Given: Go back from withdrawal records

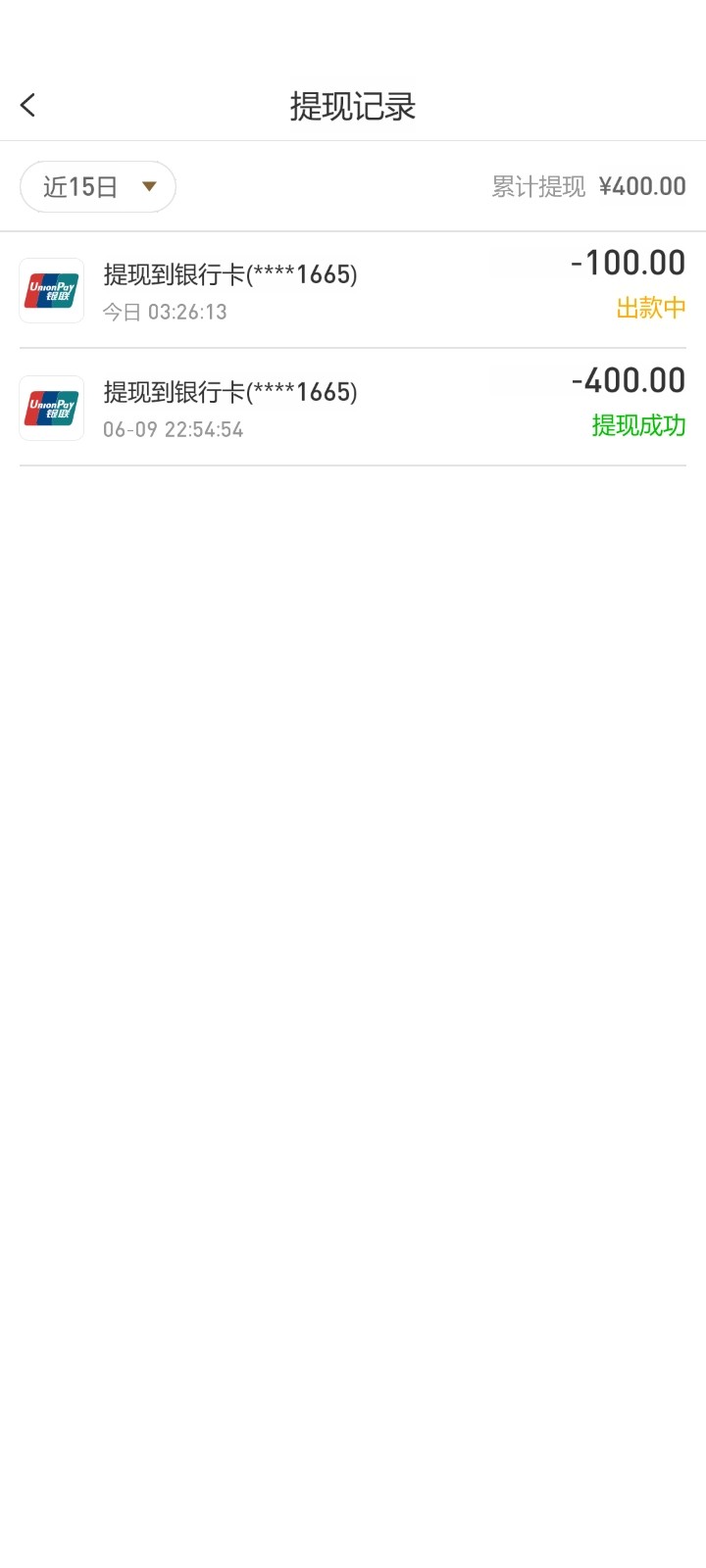Looking at the screenshot, I should [x=27, y=105].
